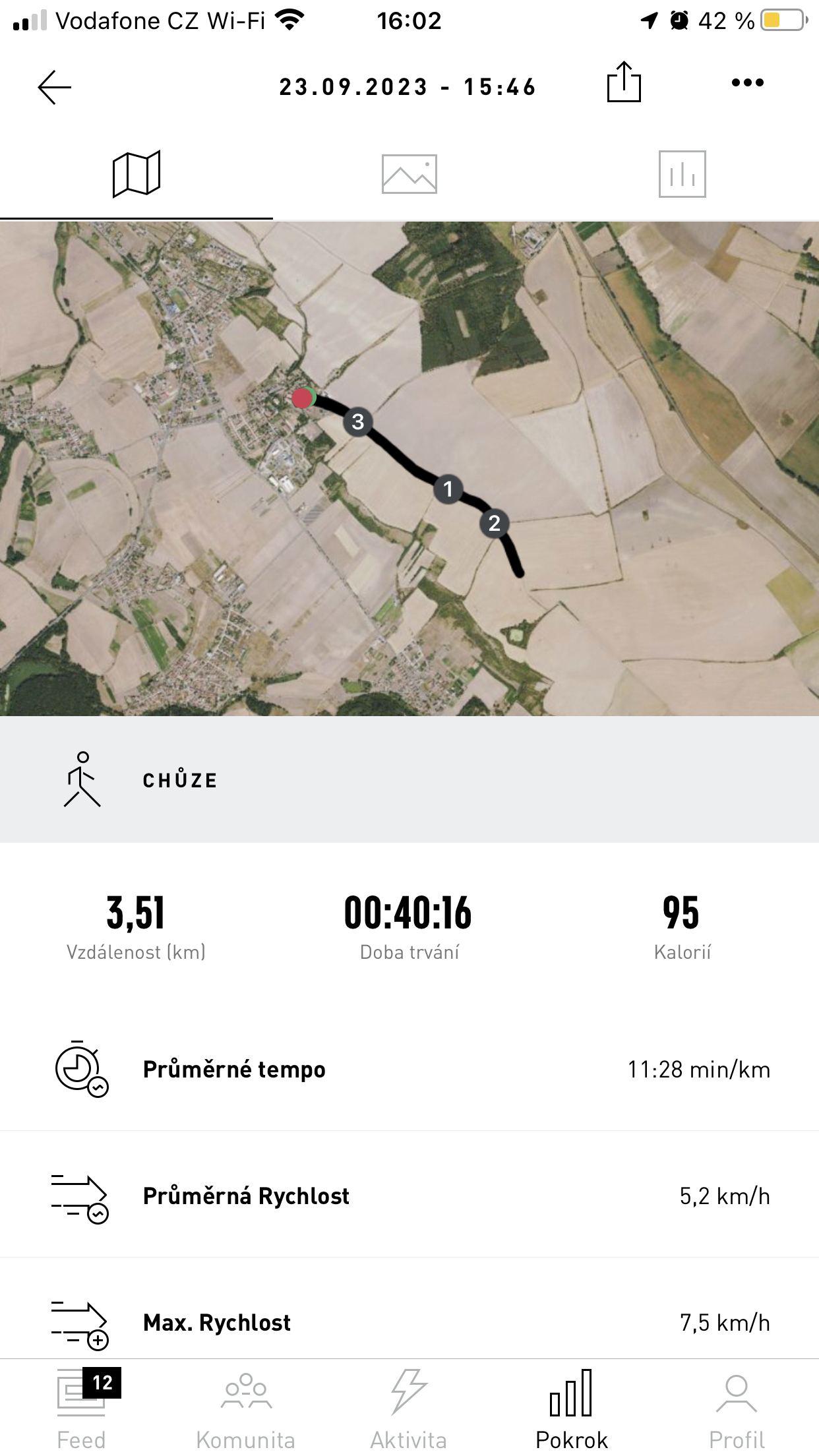819x1456 pixels.
Task: Open the satellite route map
Action: pos(409,468)
